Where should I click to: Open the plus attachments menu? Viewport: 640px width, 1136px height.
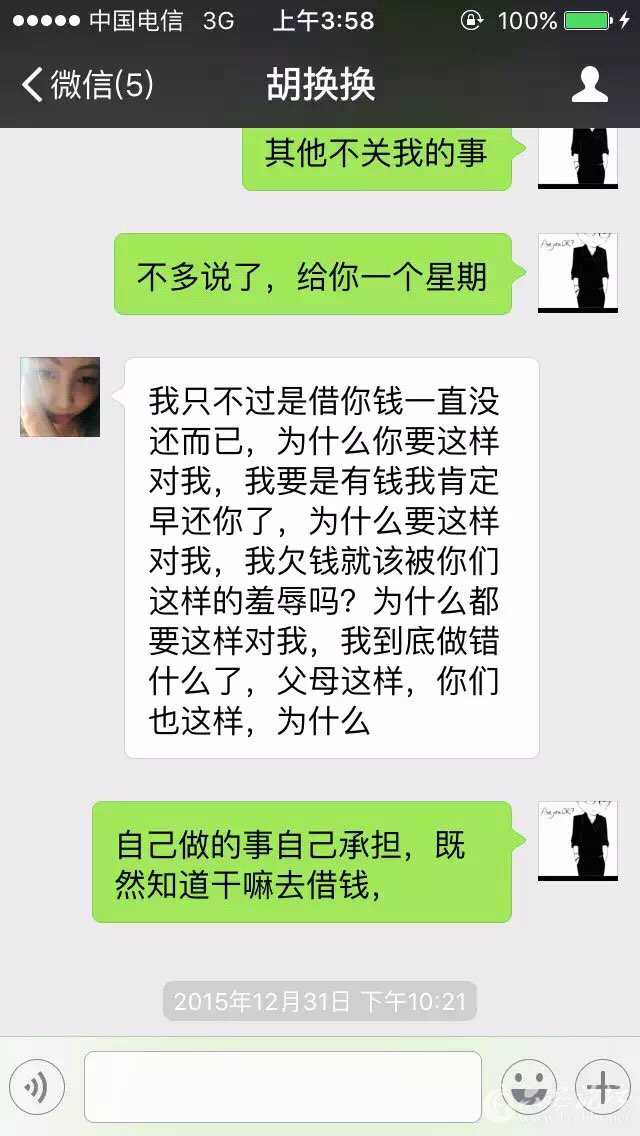coord(602,1087)
